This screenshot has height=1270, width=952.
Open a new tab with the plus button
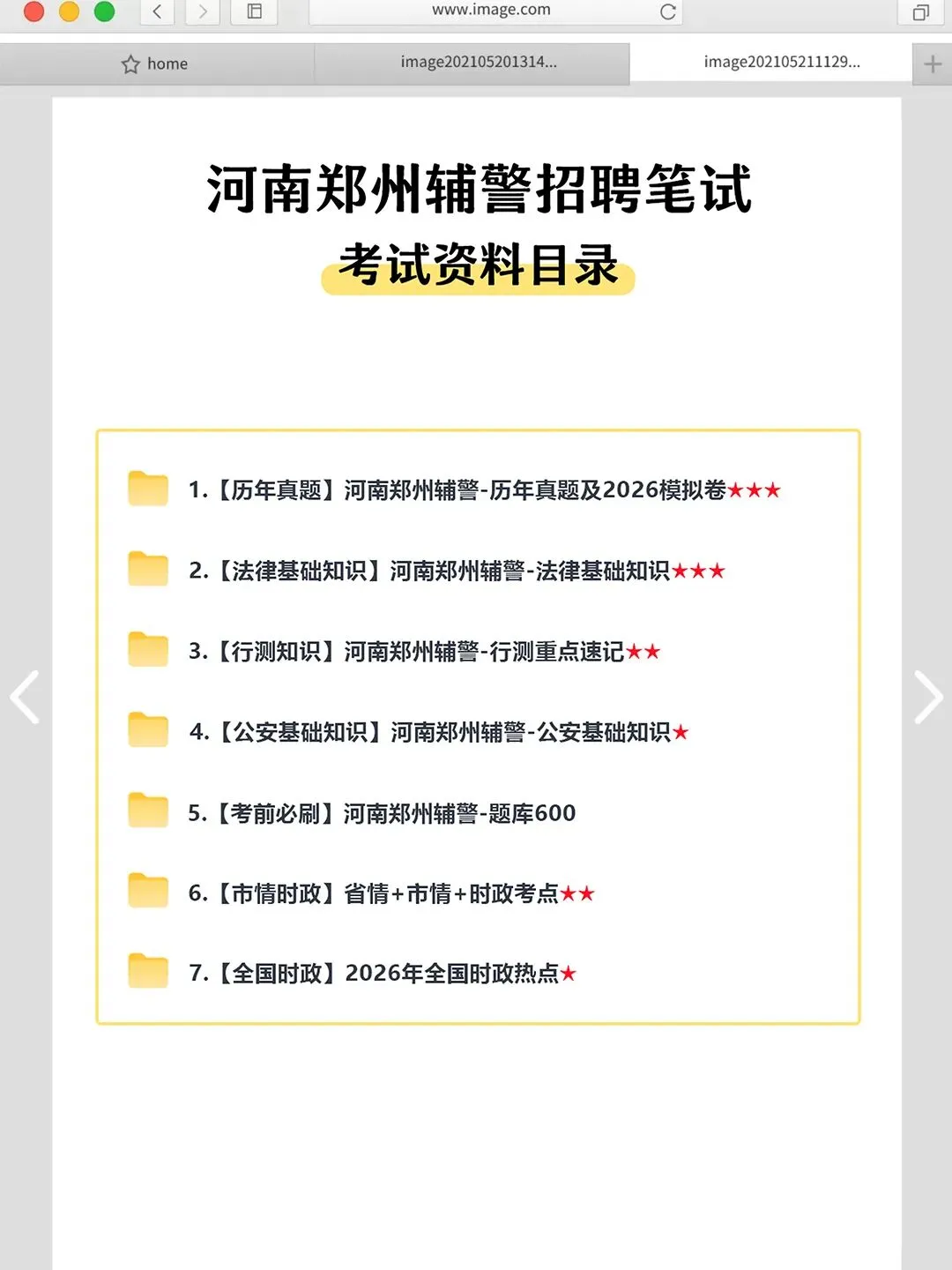point(933,63)
